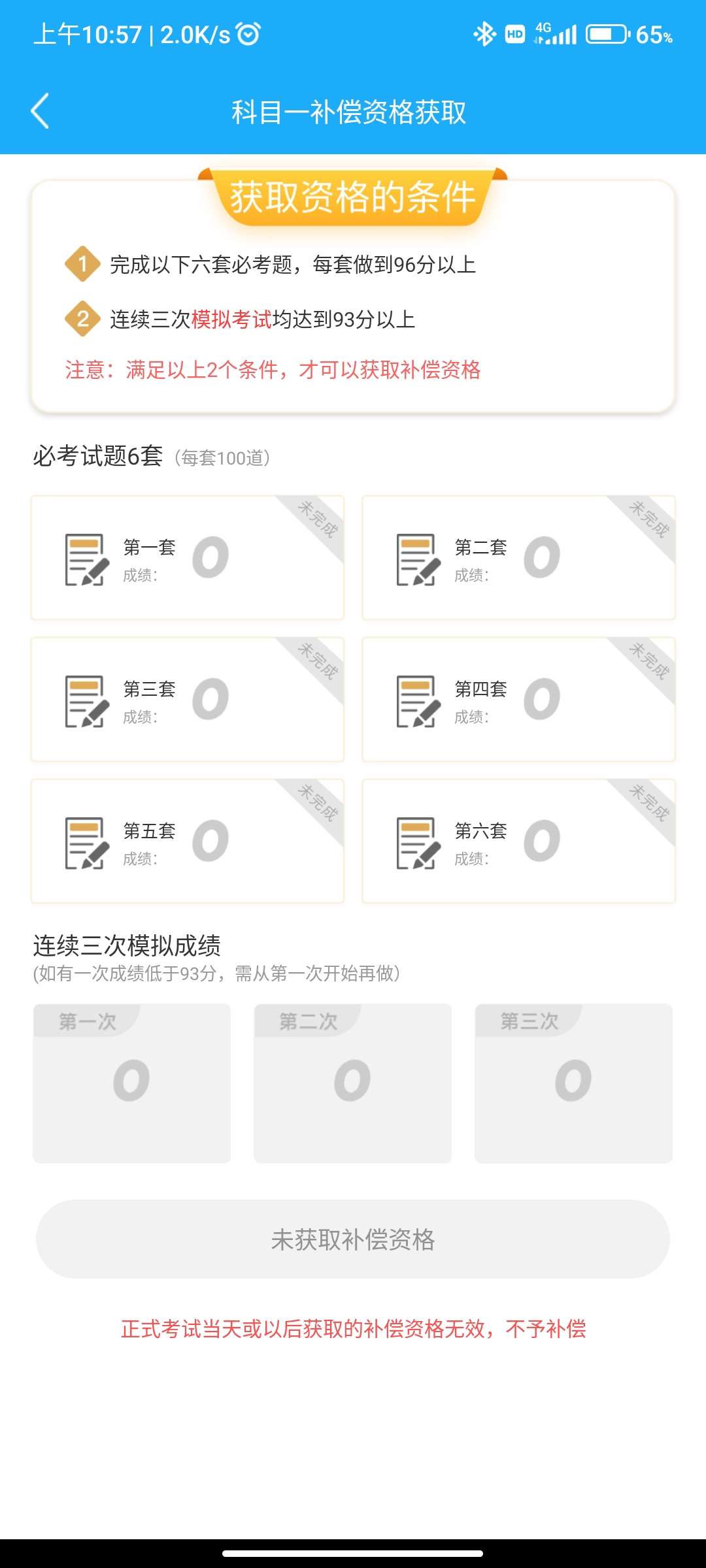Select the 第四套 required test set
Image resolution: width=706 pixels, height=1568 pixels.
pyautogui.click(x=518, y=699)
